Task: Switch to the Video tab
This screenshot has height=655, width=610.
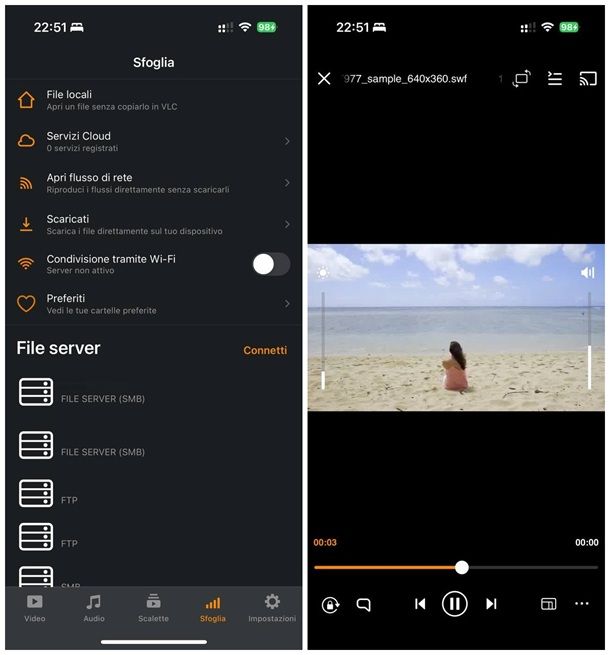Action: pyautogui.click(x=35, y=607)
